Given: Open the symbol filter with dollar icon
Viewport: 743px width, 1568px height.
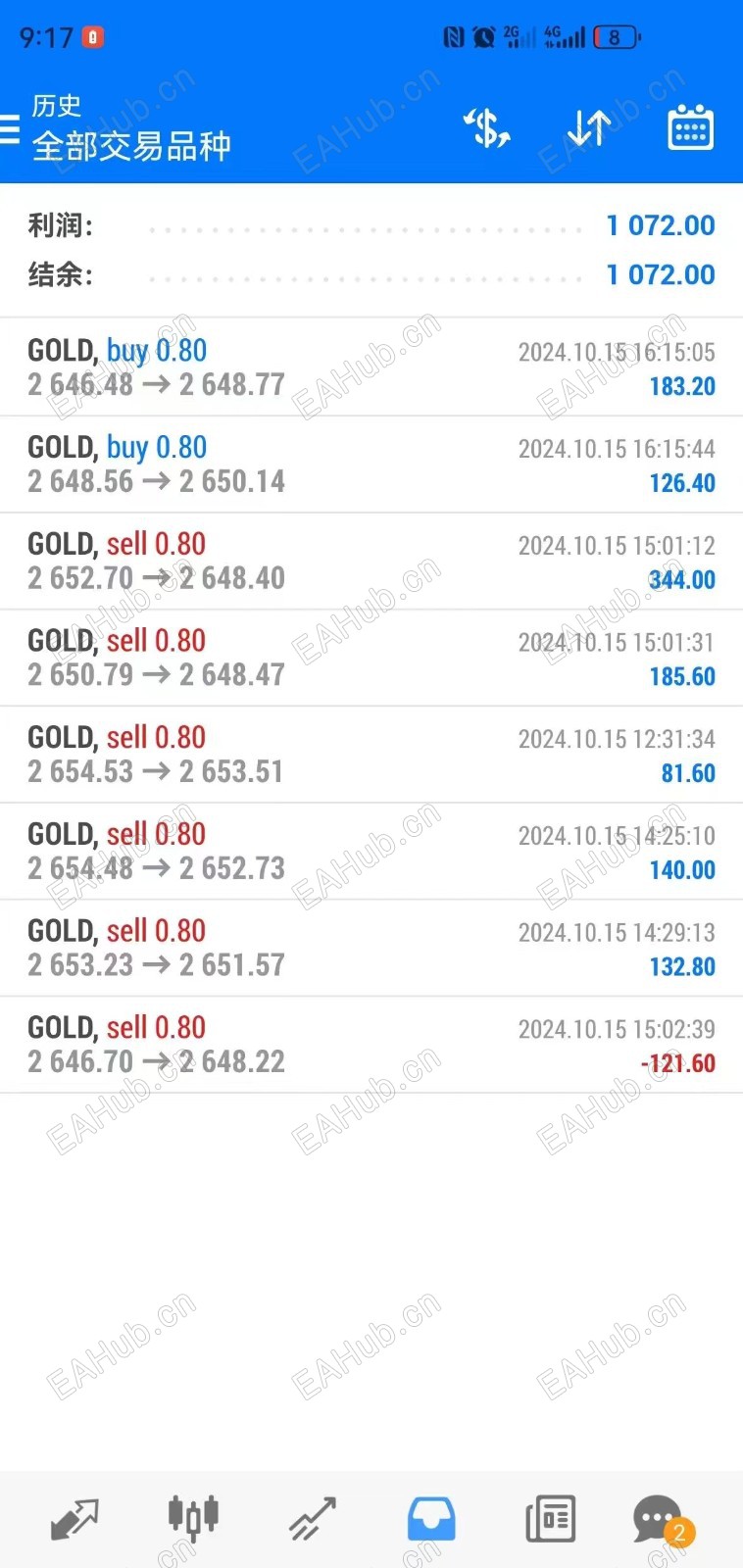Looking at the screenshot, I should tap(486, 128).
